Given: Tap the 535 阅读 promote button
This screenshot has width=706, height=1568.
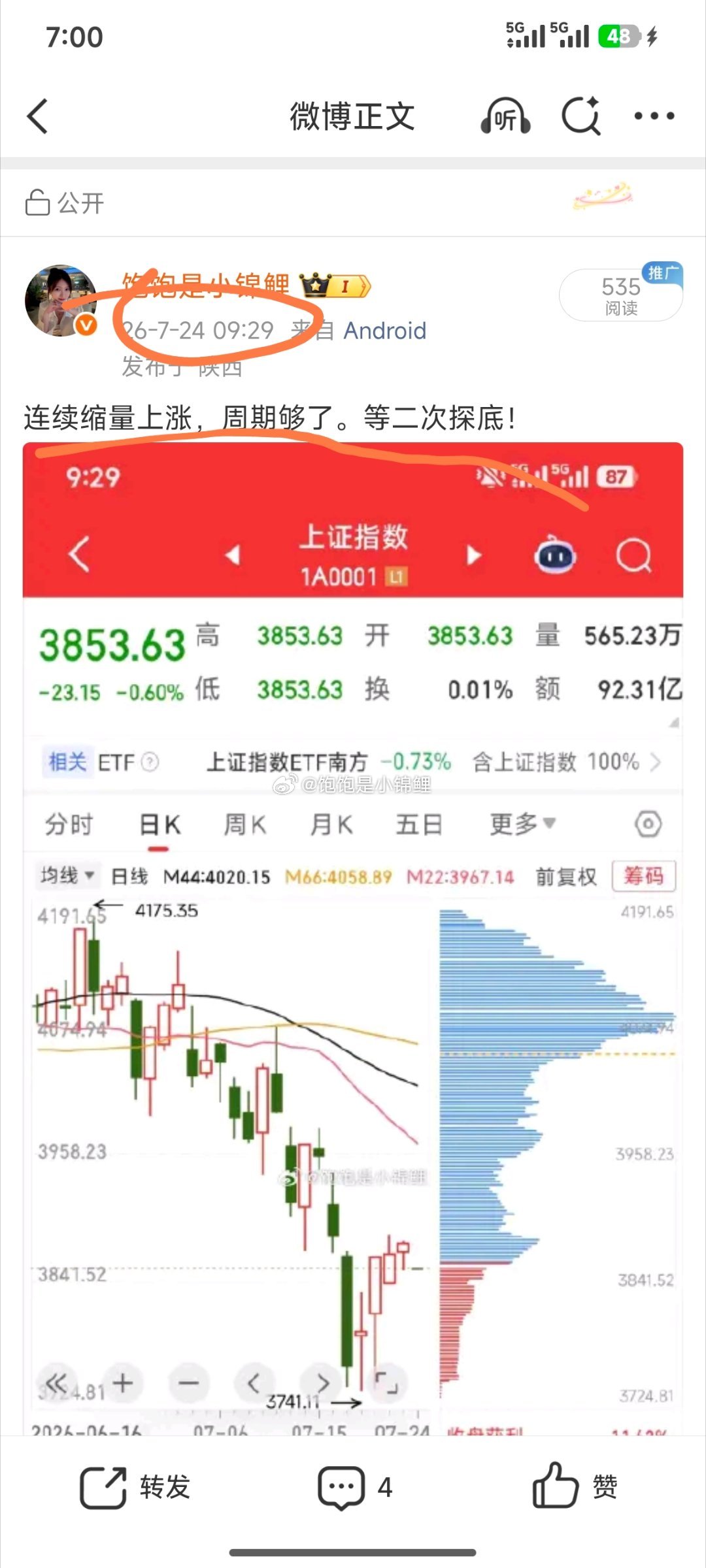Looking at the screenshot, I should [x=621, y=294].
